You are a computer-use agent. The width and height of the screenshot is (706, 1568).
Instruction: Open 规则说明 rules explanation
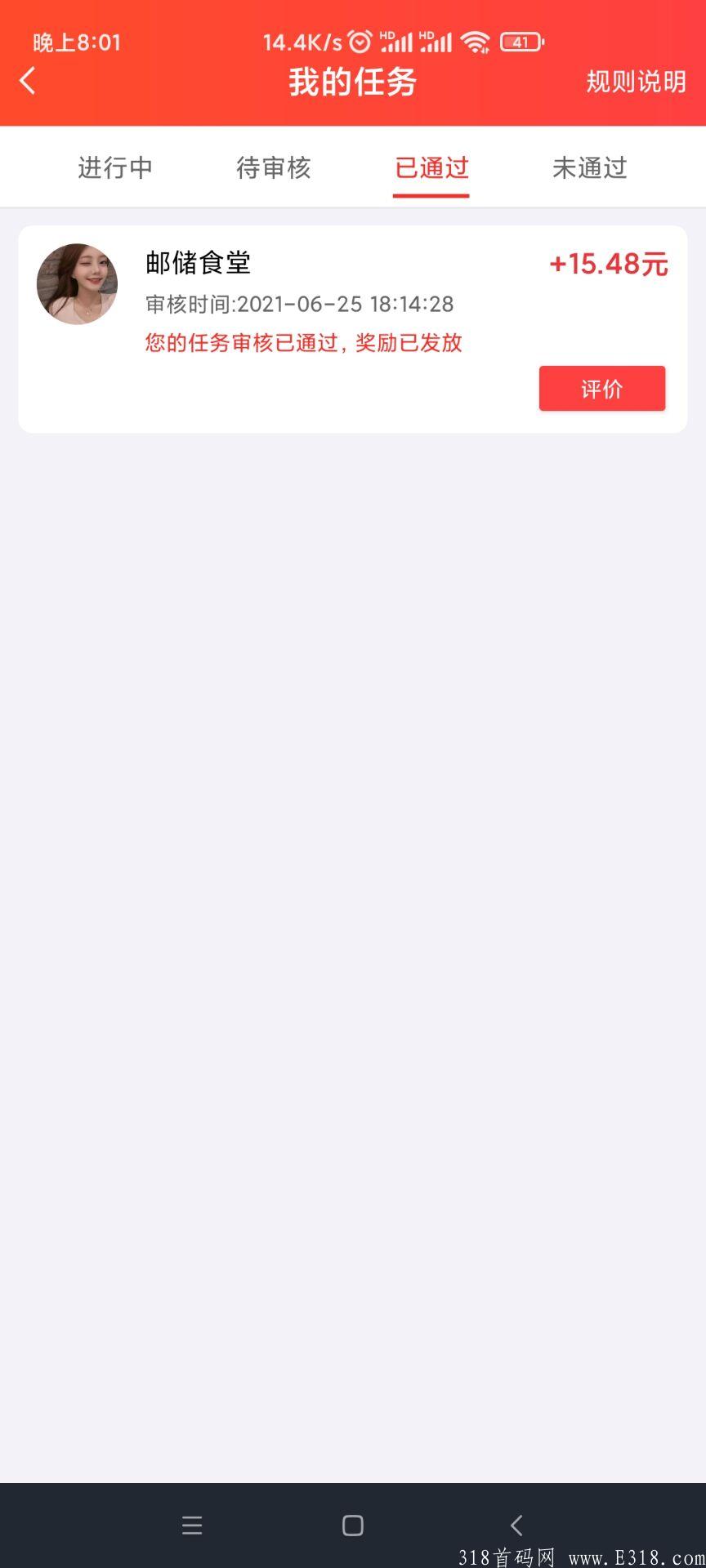click(636, 82)
